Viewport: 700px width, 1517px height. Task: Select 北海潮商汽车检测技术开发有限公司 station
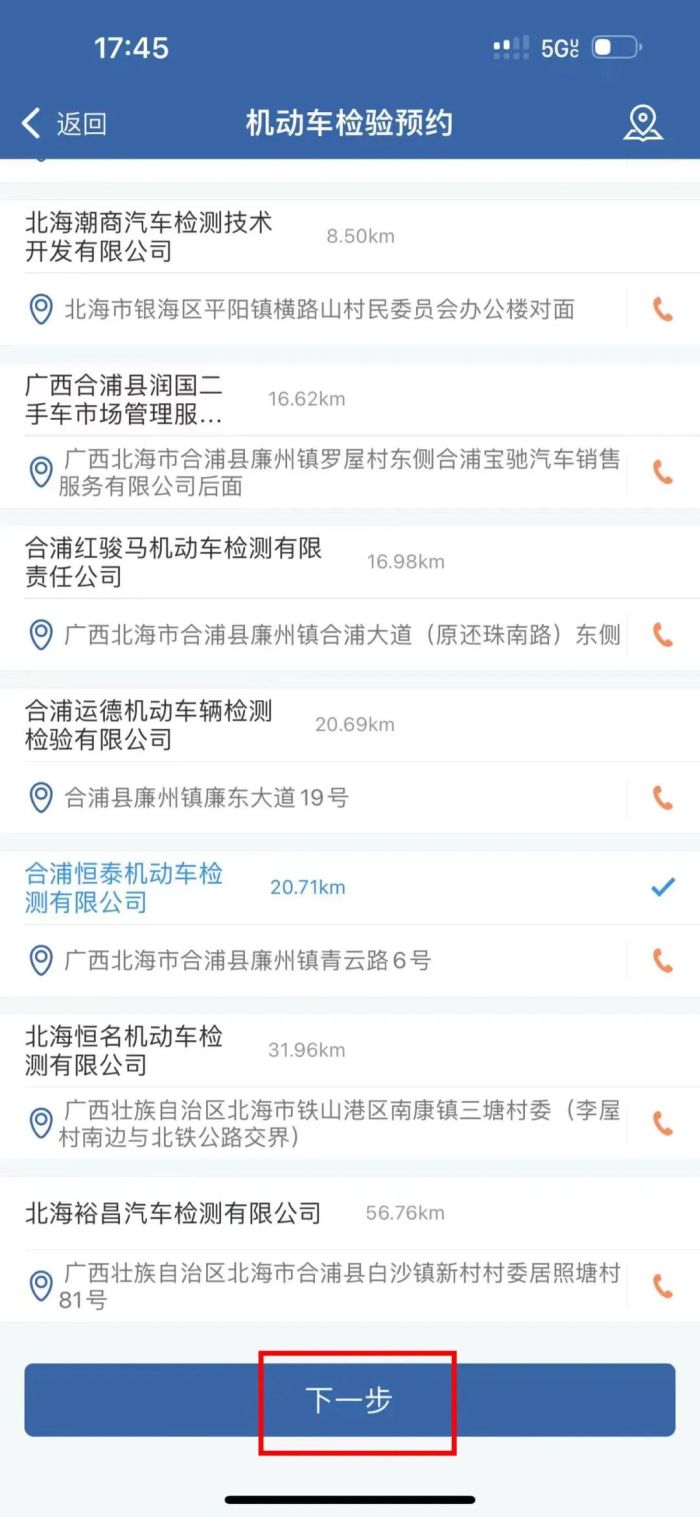point(350,236)
